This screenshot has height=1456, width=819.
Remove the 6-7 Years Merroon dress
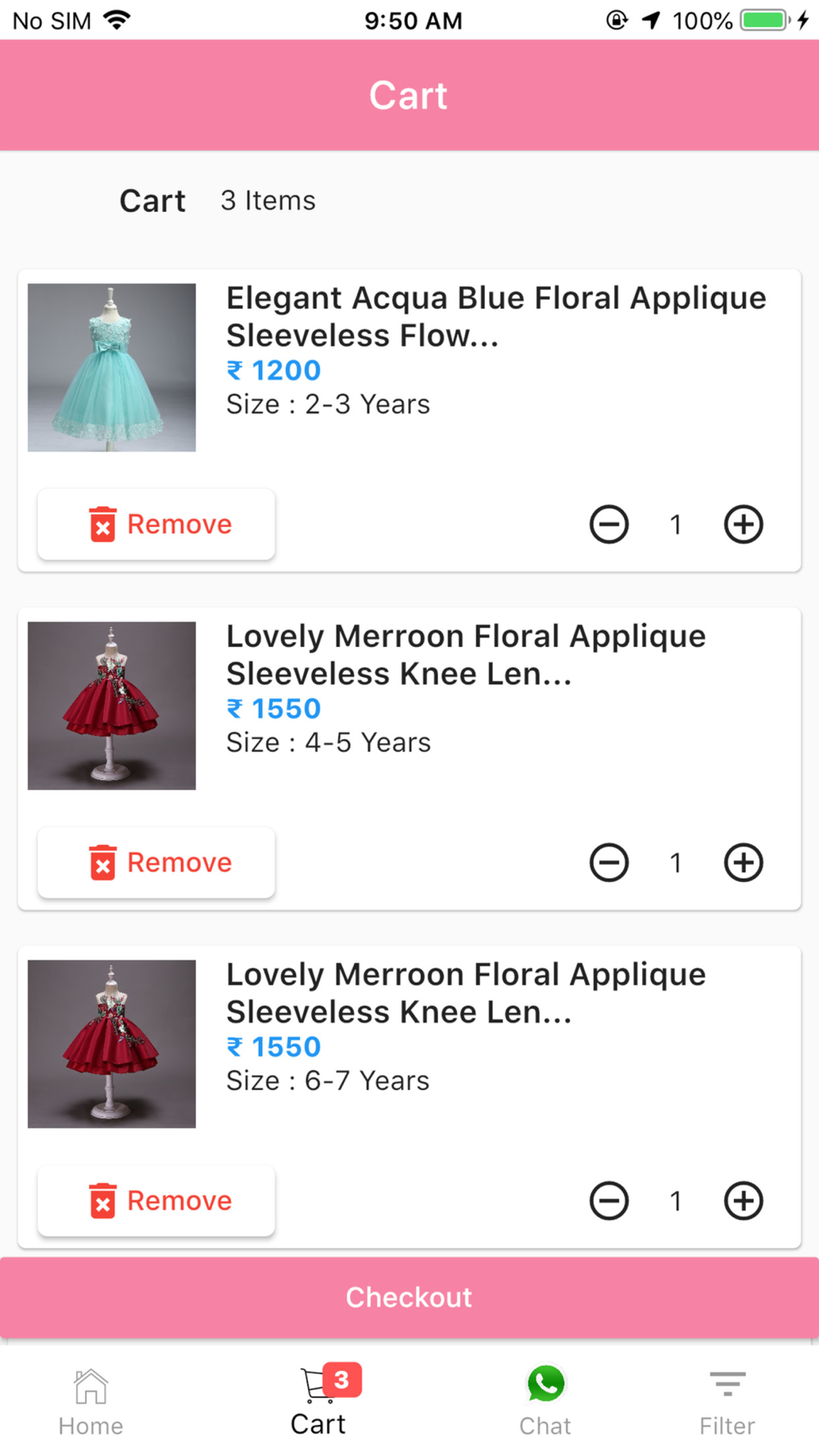pos(156,1201)
